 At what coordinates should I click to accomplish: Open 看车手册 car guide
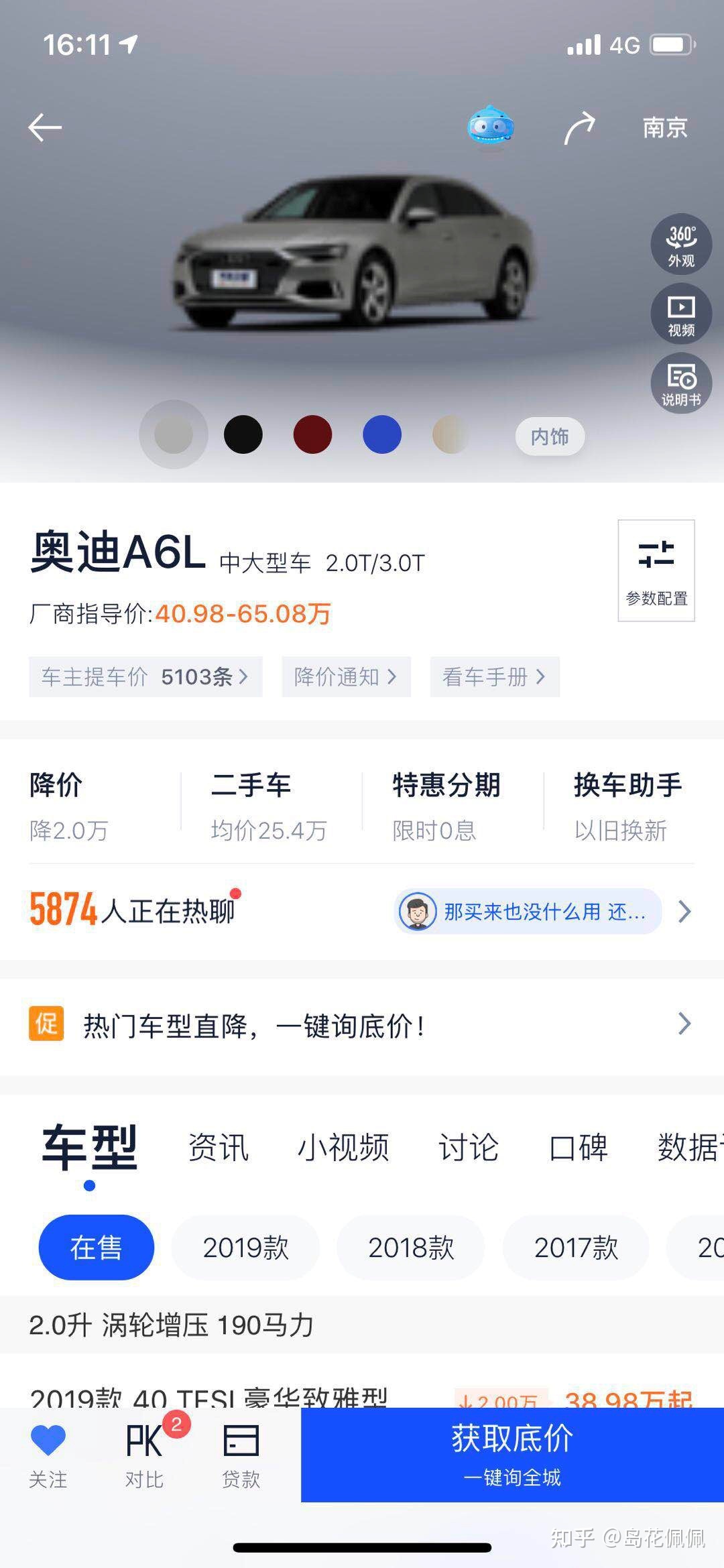tap(494, 676)
